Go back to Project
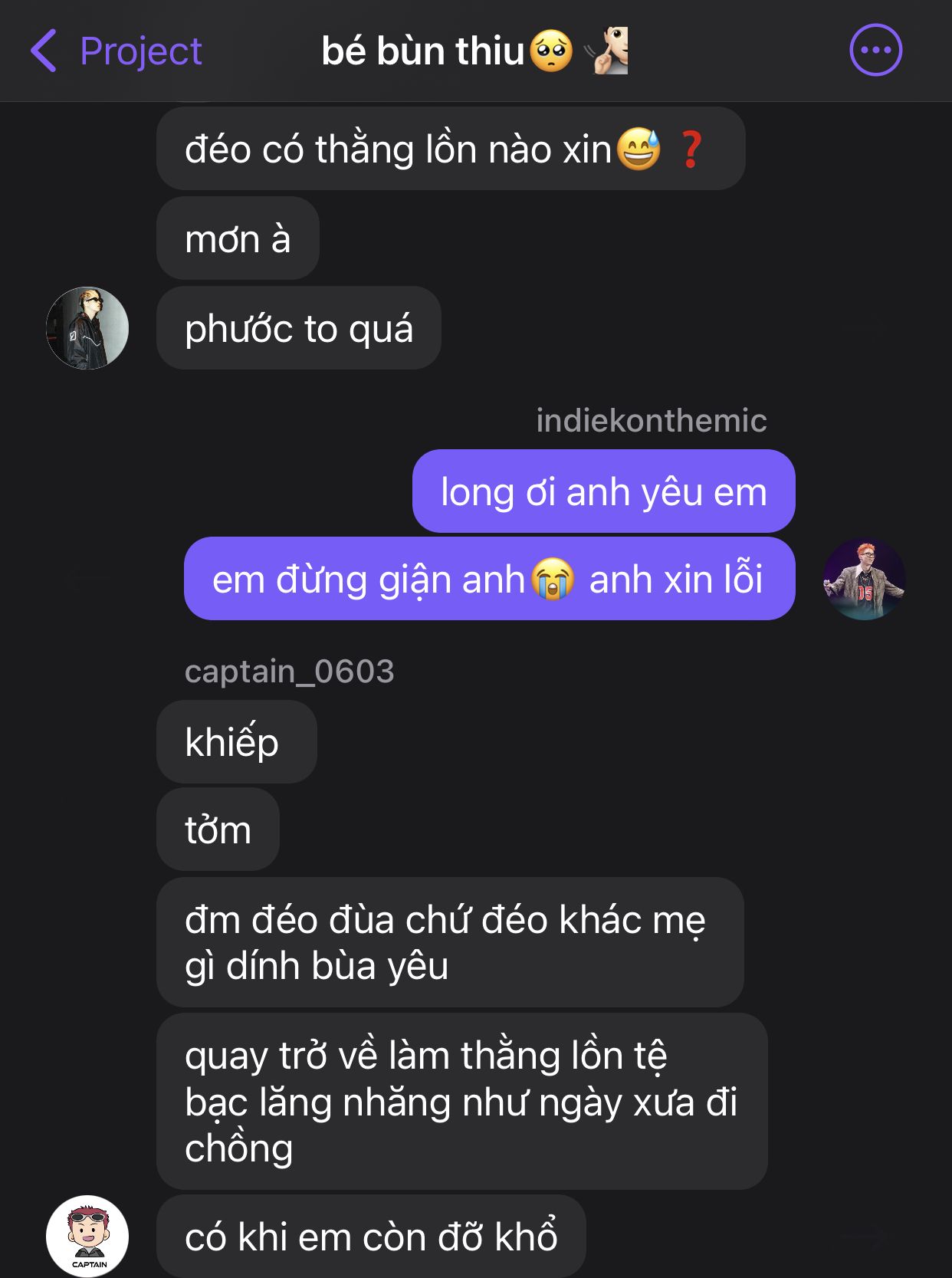Viewport: 952px width, 1278px height. pos(117,51)
